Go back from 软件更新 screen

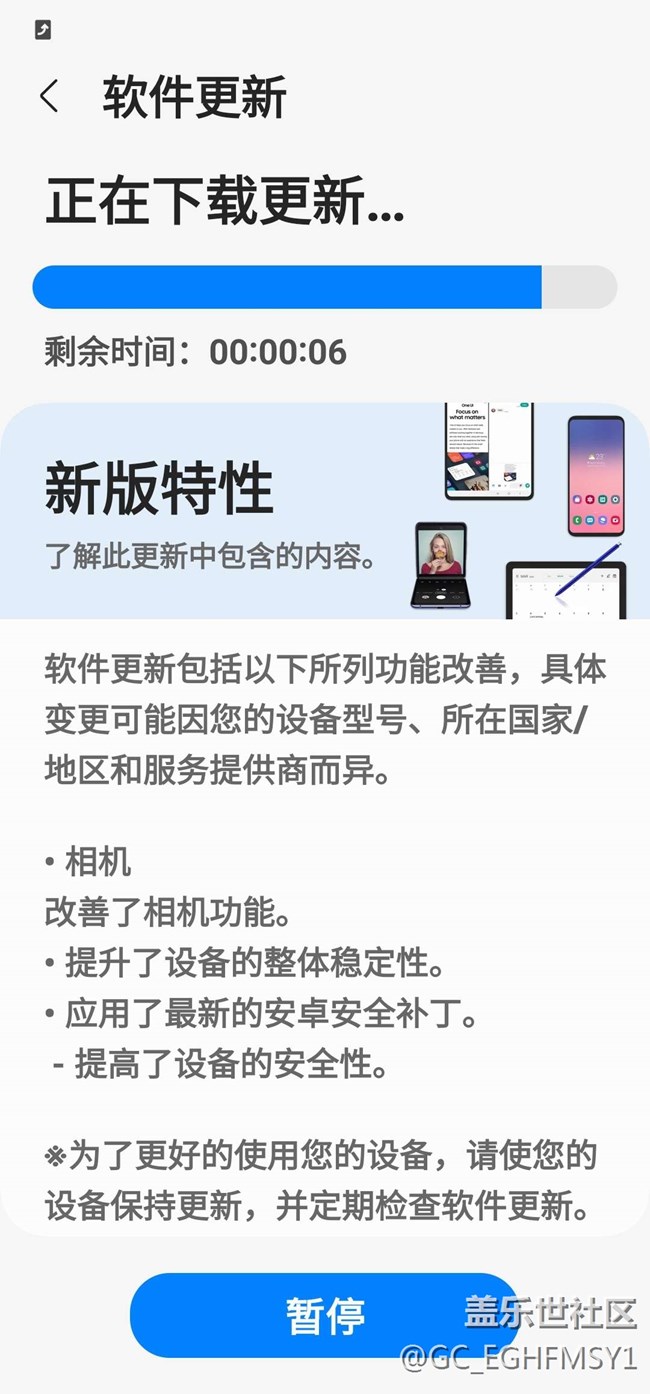[49, 97]
